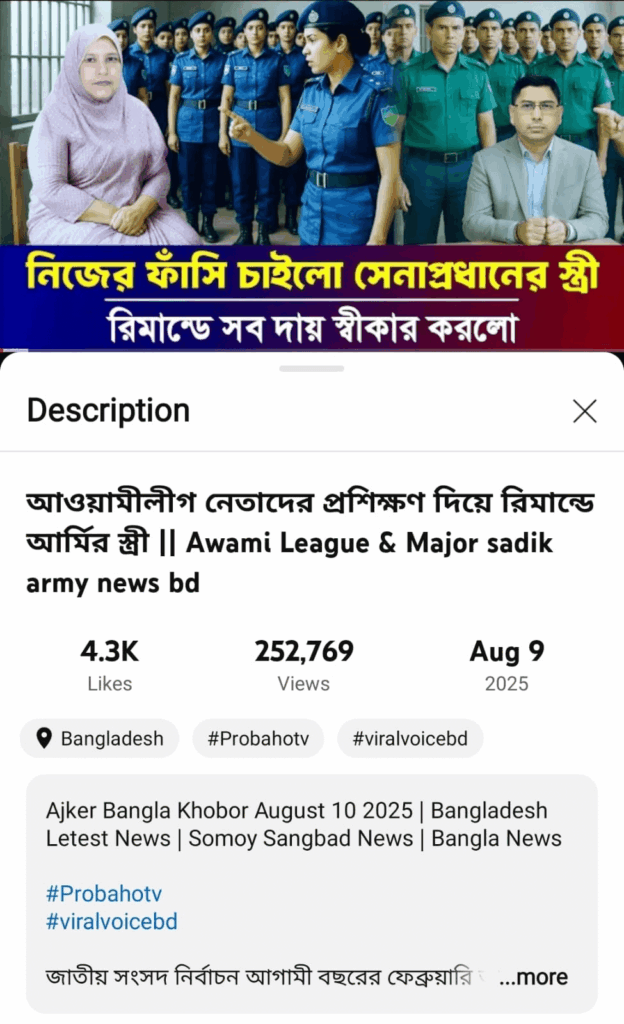
Task: Open the #Probahotv hashtag chip
Action: click(x=258, y=739)
